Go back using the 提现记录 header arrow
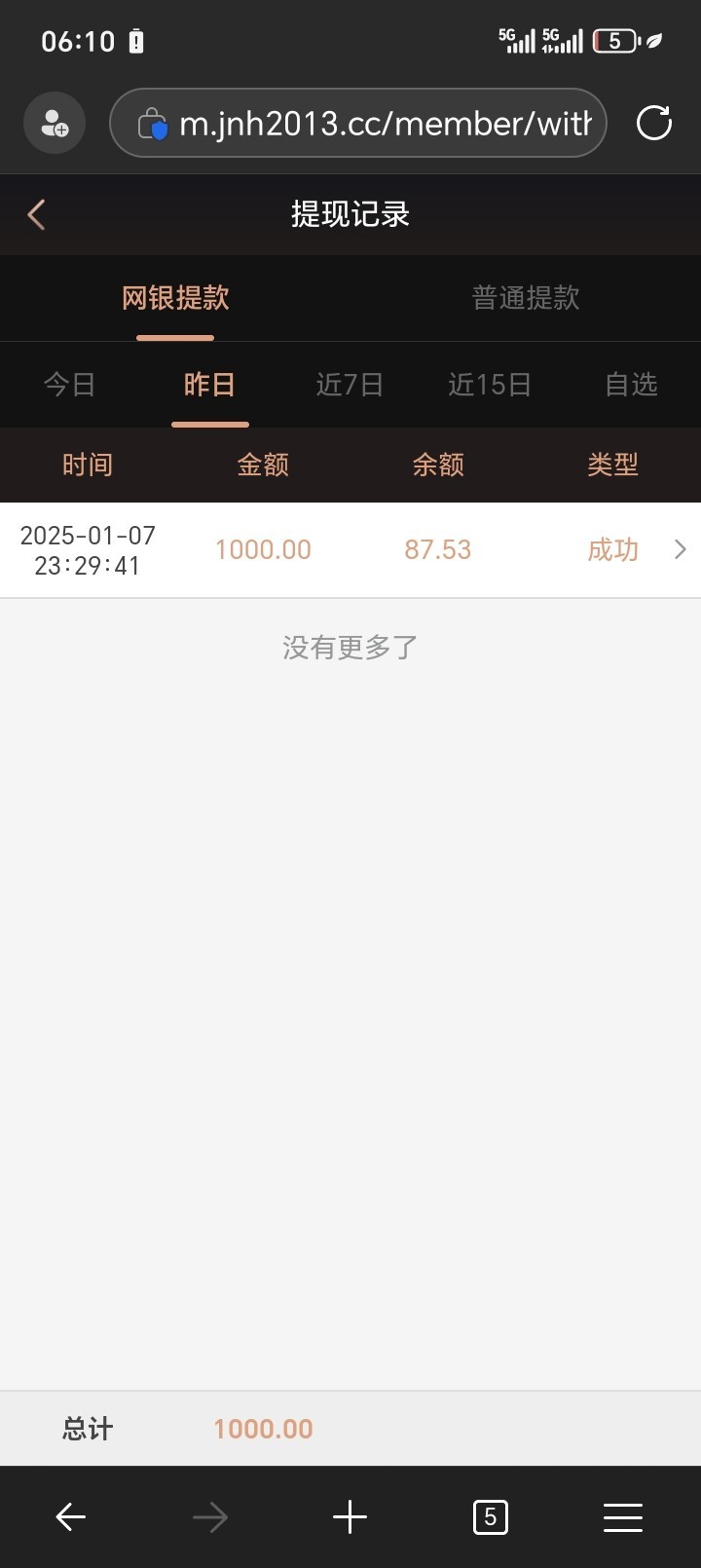Viewport: 701px width, 1568px height. click(x=37, y=214)
